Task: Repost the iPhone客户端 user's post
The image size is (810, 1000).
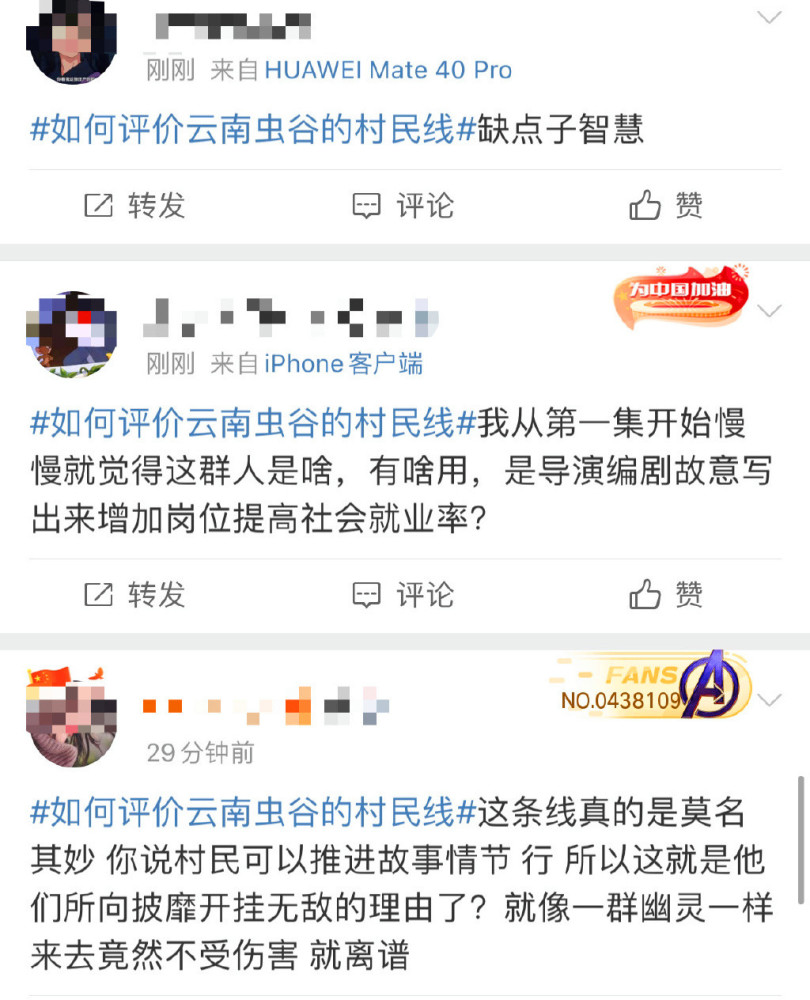Action: (x=135, y=594)
